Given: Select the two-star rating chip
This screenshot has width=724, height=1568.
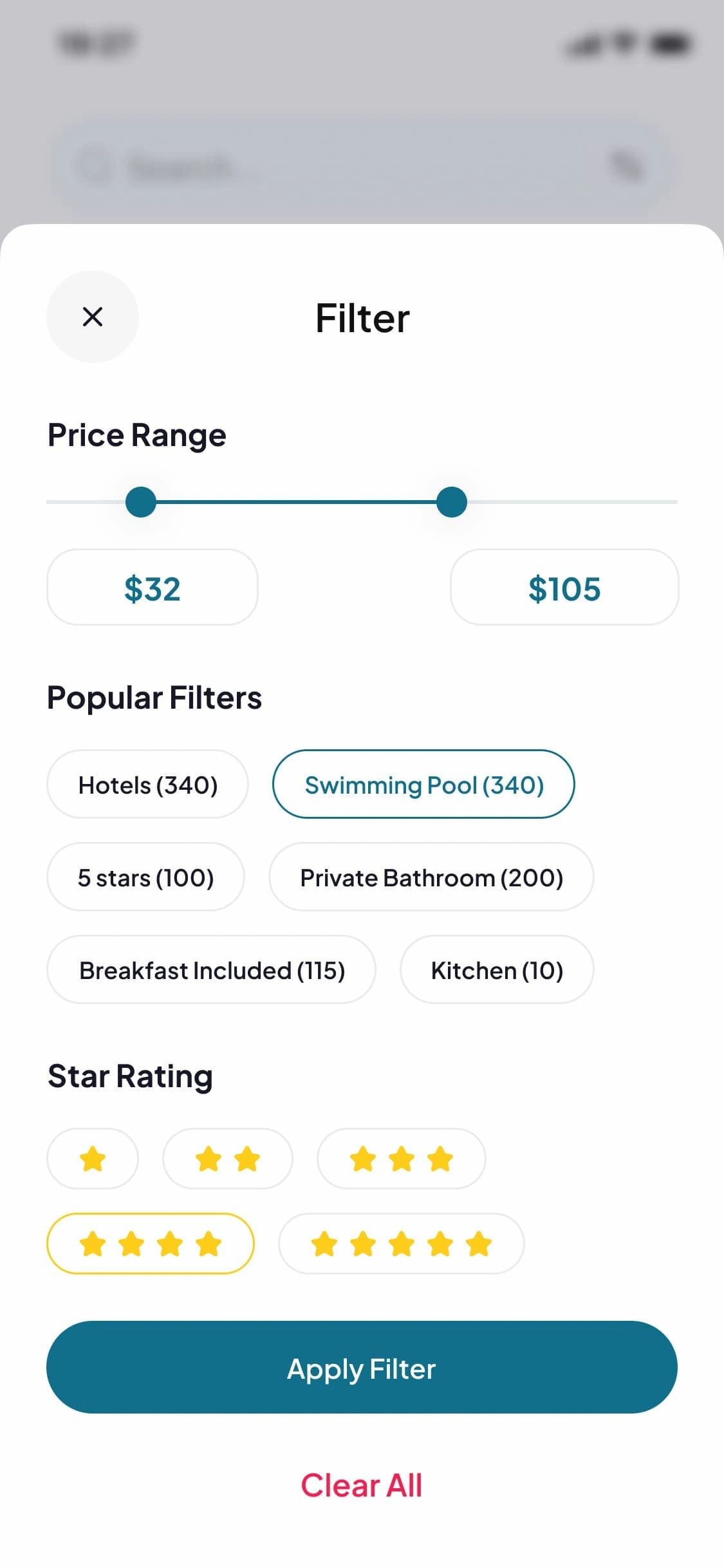Looking at the screenshot, I should click(228, 1159).
